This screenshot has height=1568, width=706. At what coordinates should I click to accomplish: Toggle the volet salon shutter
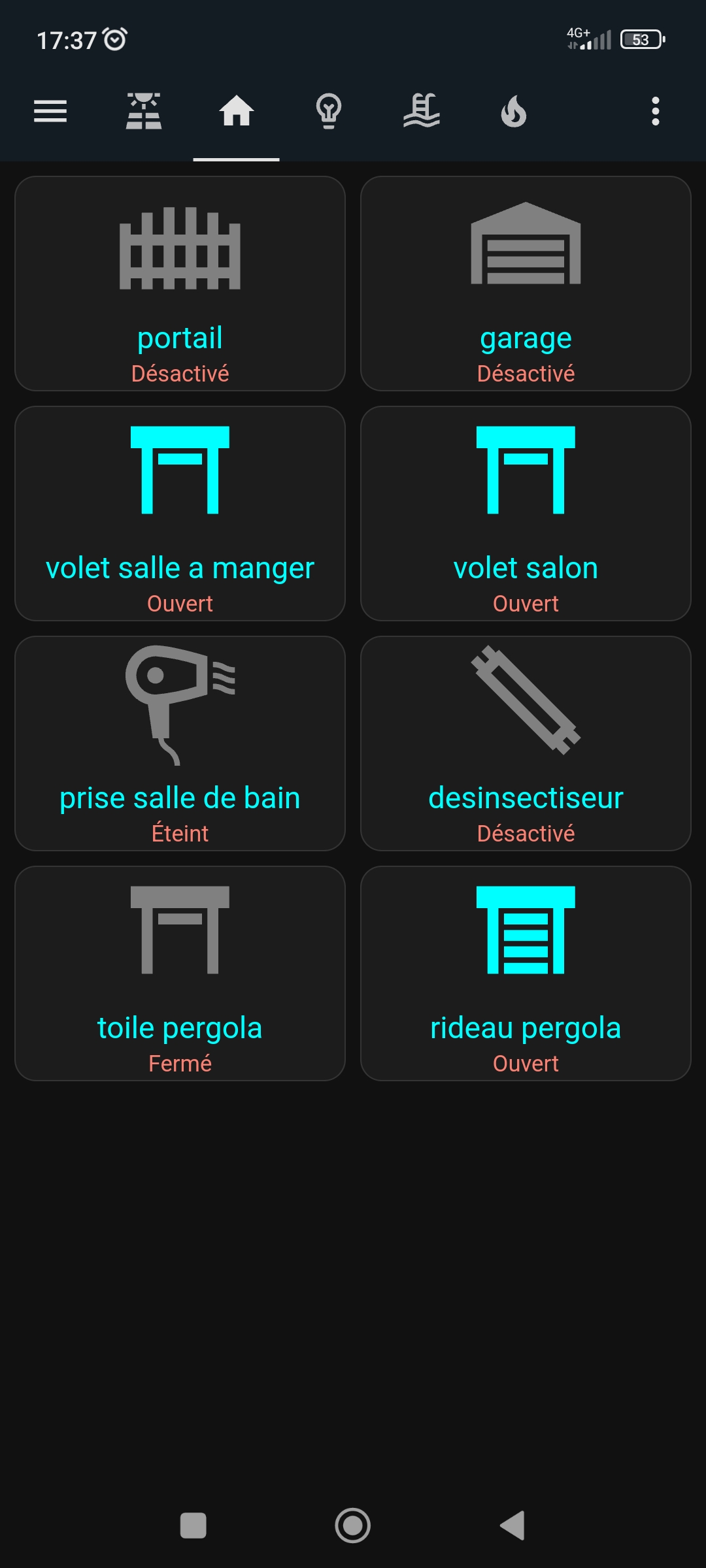click(x=526, y=514)
